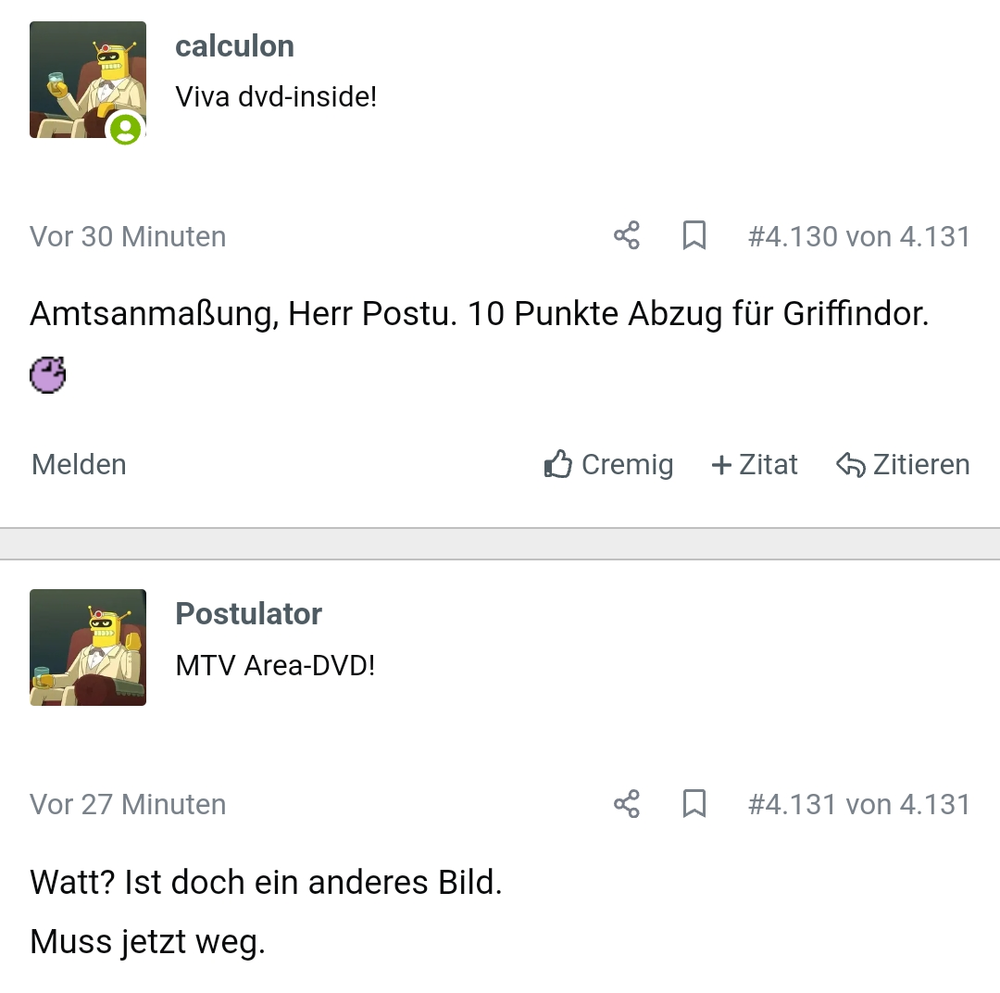This screenshot has height=993, width=1000.
Task: Open the Vor 27 Minuten timestamp
Action: click(128, 804)
